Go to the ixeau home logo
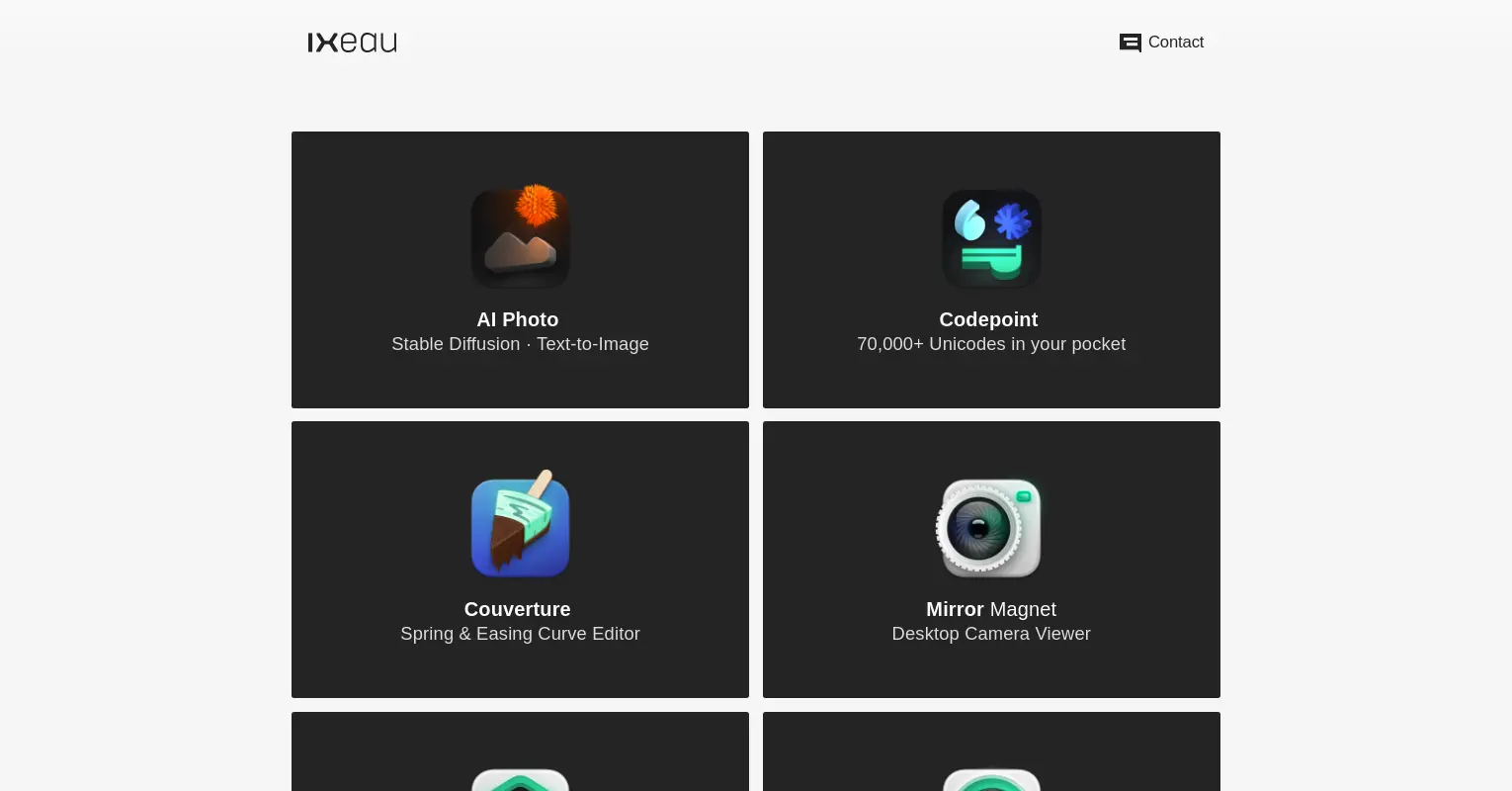This screenshot has height=791, width=1512. [x=352, y=43]
